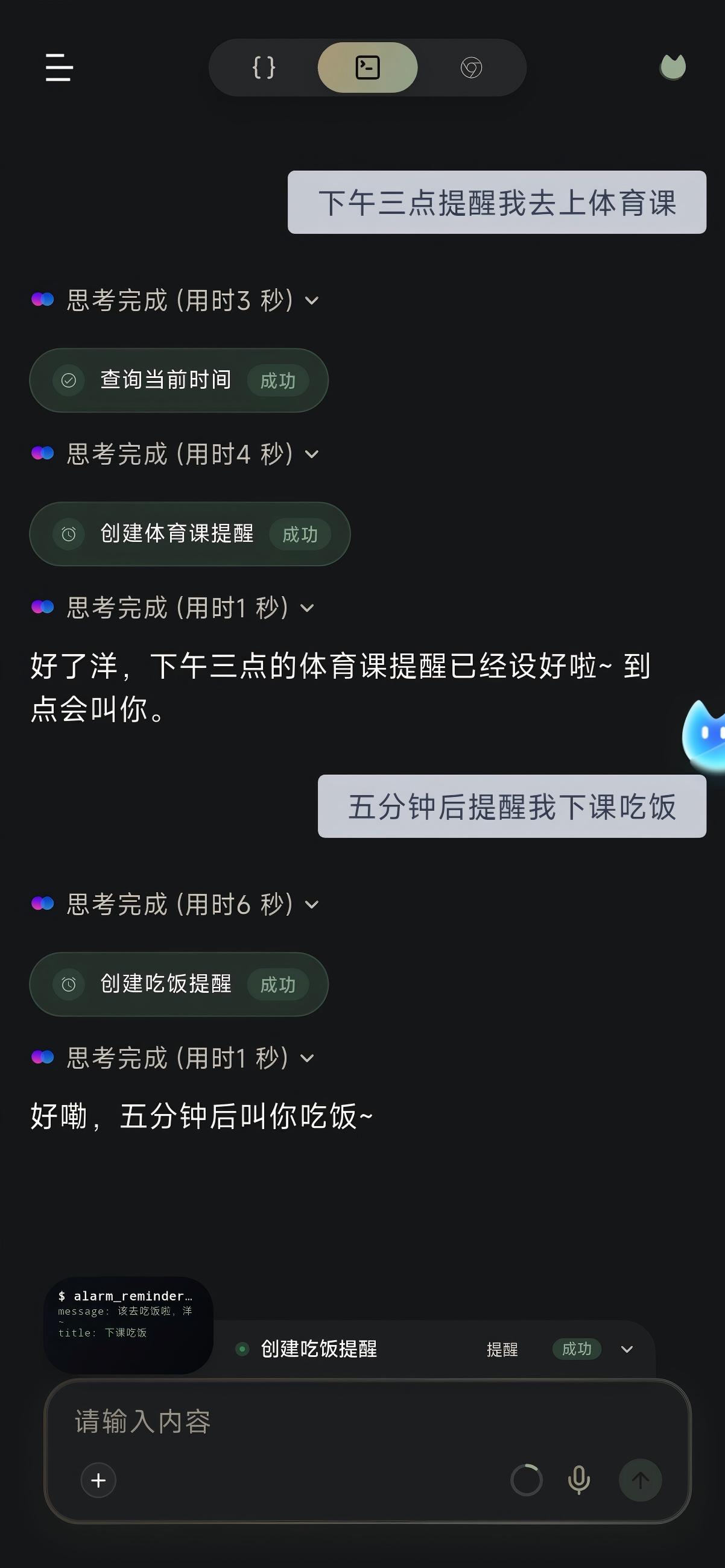The width and height of the screenshot is (725, 1568).
Task: Open the hamburger menu
Action: click(58, 68)
